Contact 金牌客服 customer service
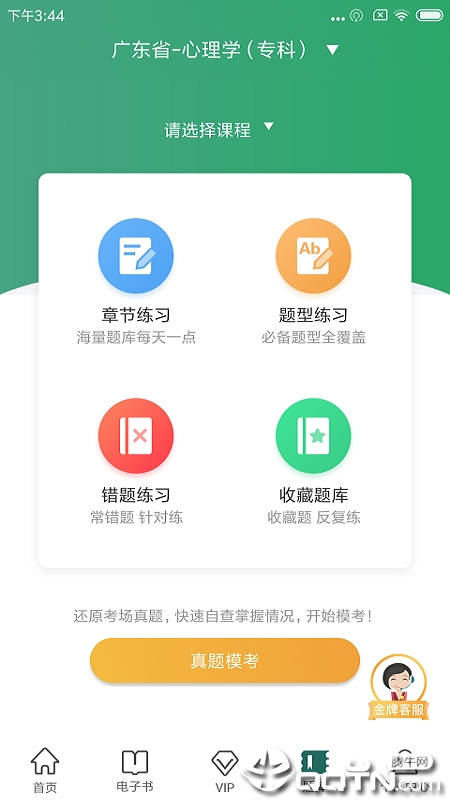This screenshot has height=800, width=450. (398, 687)
